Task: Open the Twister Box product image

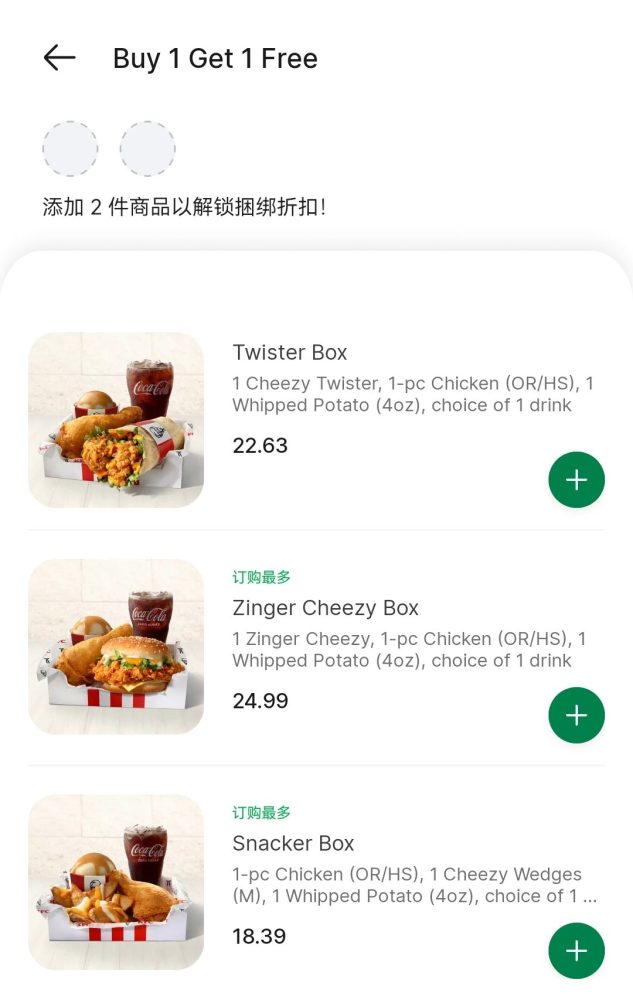Action: (116, 420)
